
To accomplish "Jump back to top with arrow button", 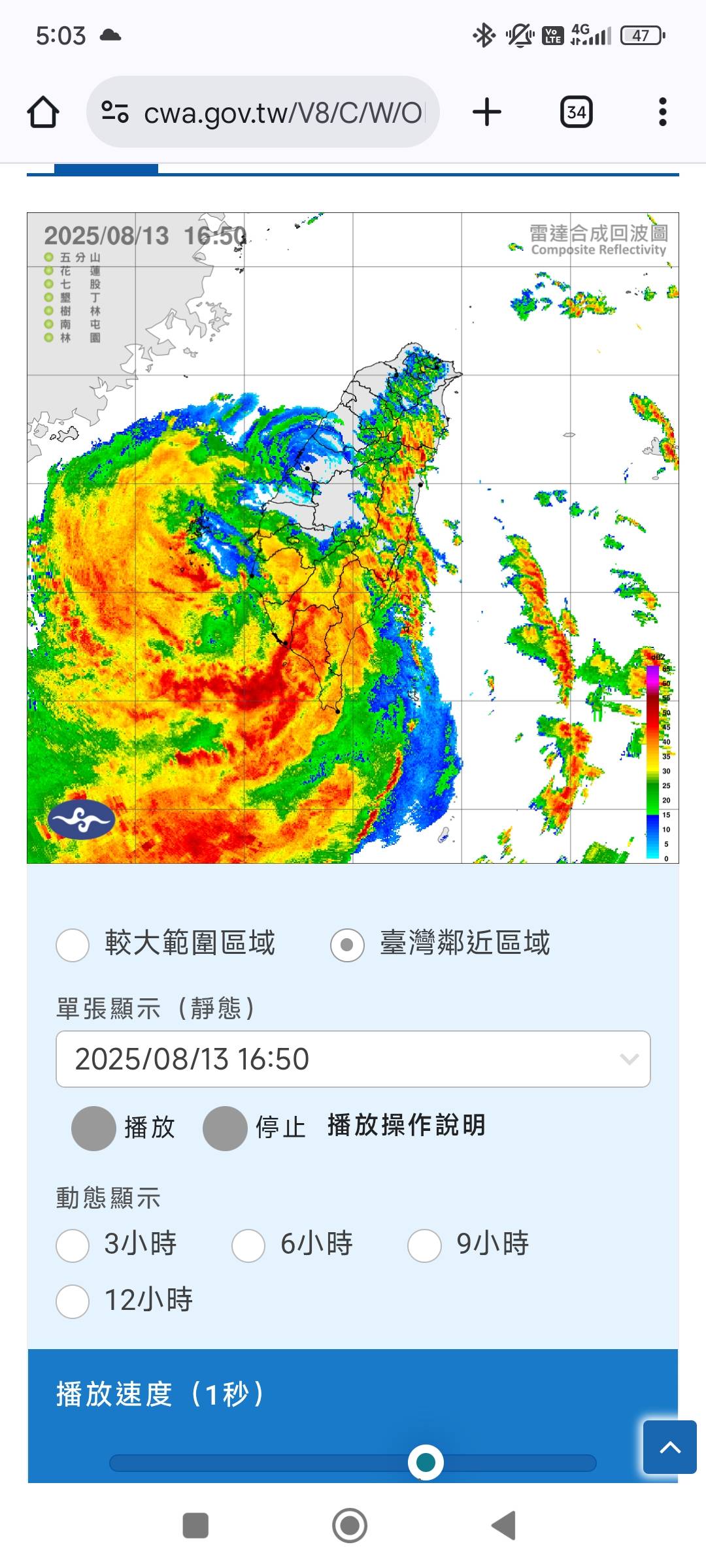I will [x=669, y=1447].
